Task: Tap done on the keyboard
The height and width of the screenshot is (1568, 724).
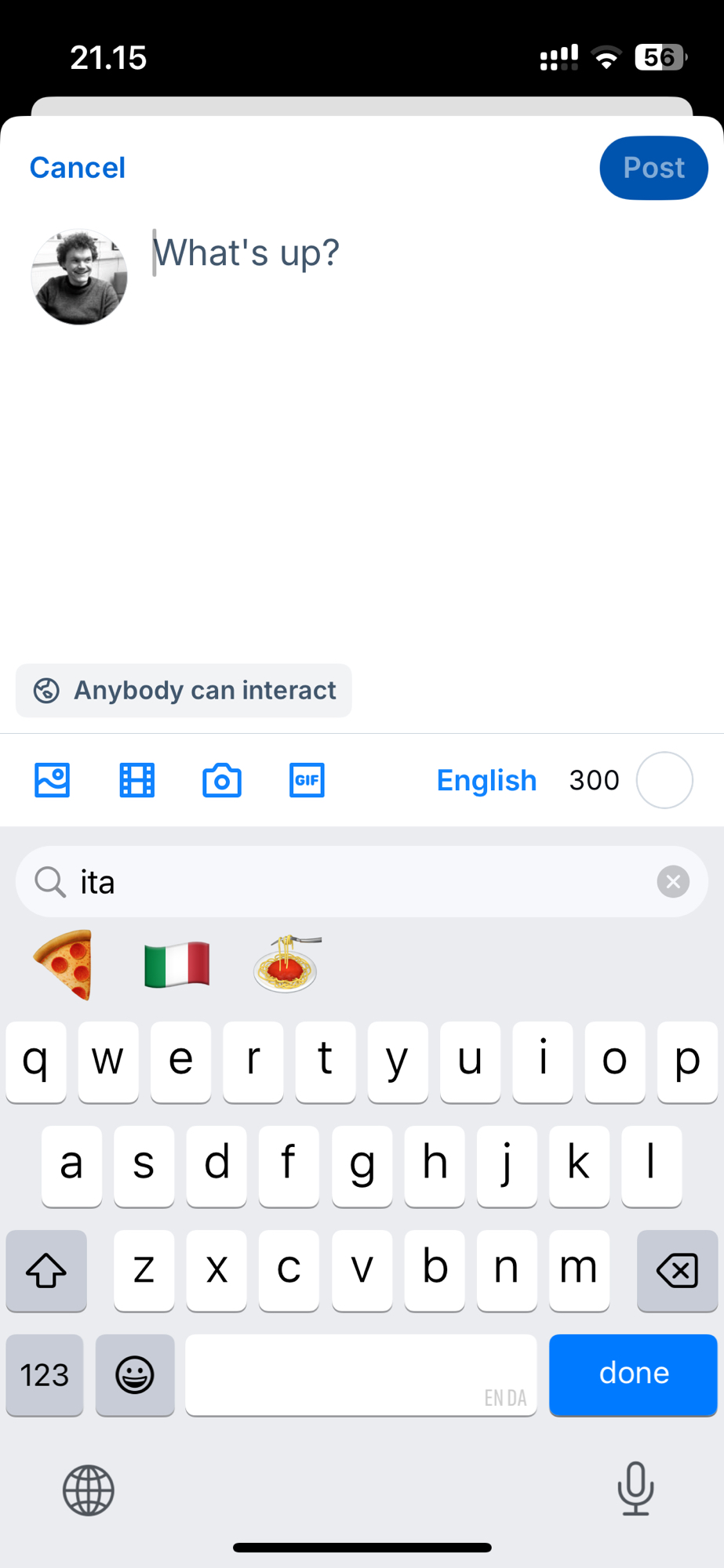Action: (633, 1374)
